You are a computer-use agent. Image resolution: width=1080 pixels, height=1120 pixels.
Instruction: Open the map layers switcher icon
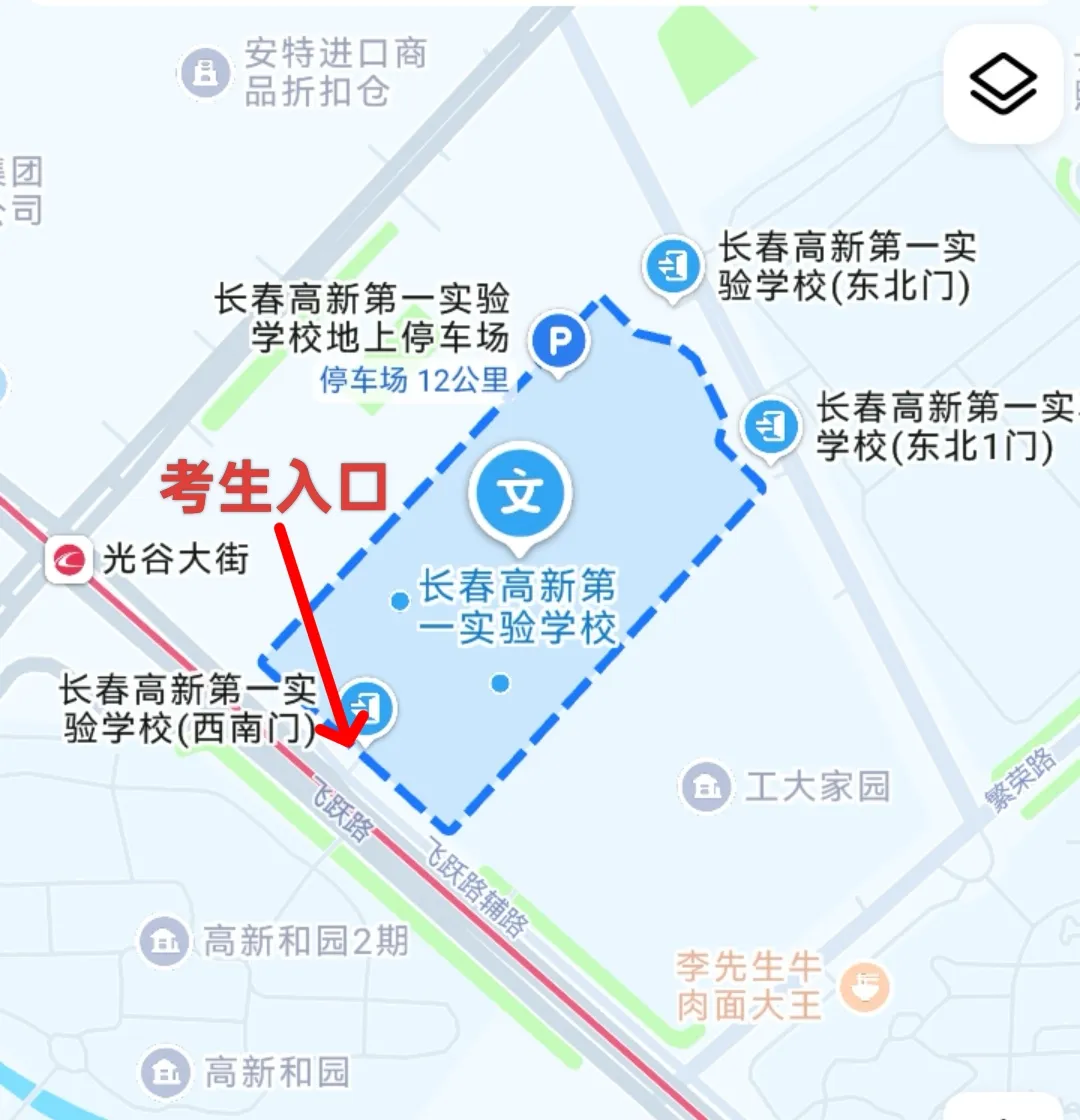(1002, 84)
